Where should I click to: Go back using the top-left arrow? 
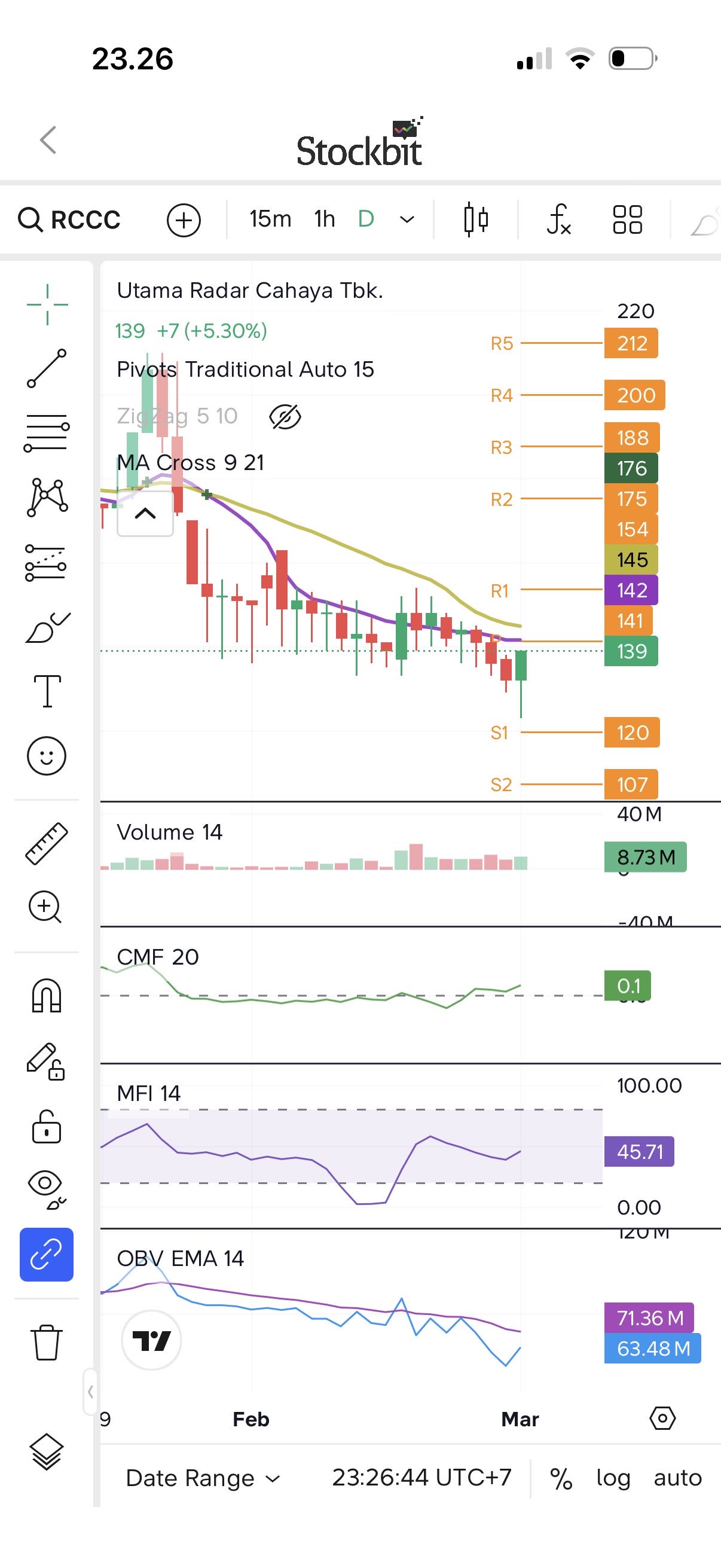[48, 140]
